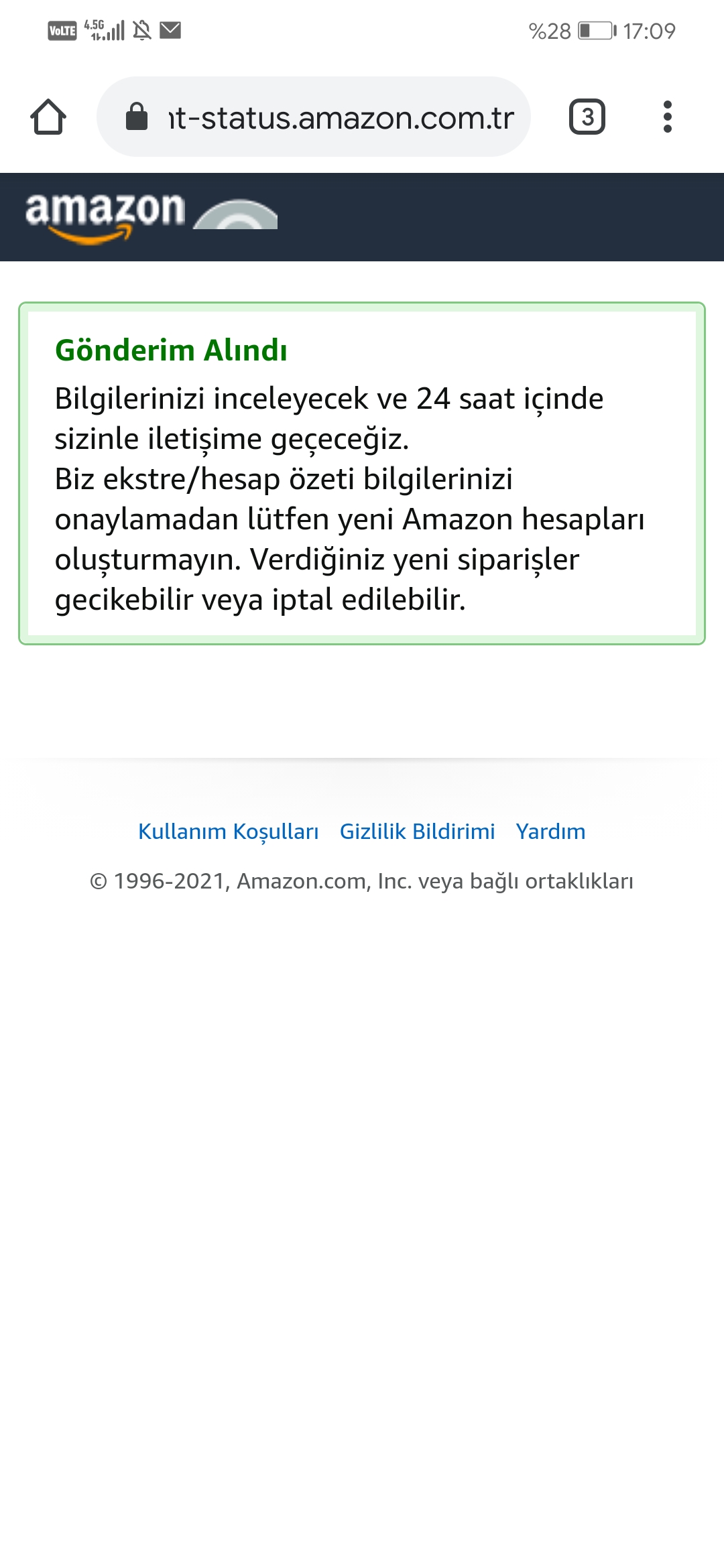Open the Gizlilik Bildirimi link
Image resolution: width=724 pixels, height=1568 pixels.
[417, 832]
